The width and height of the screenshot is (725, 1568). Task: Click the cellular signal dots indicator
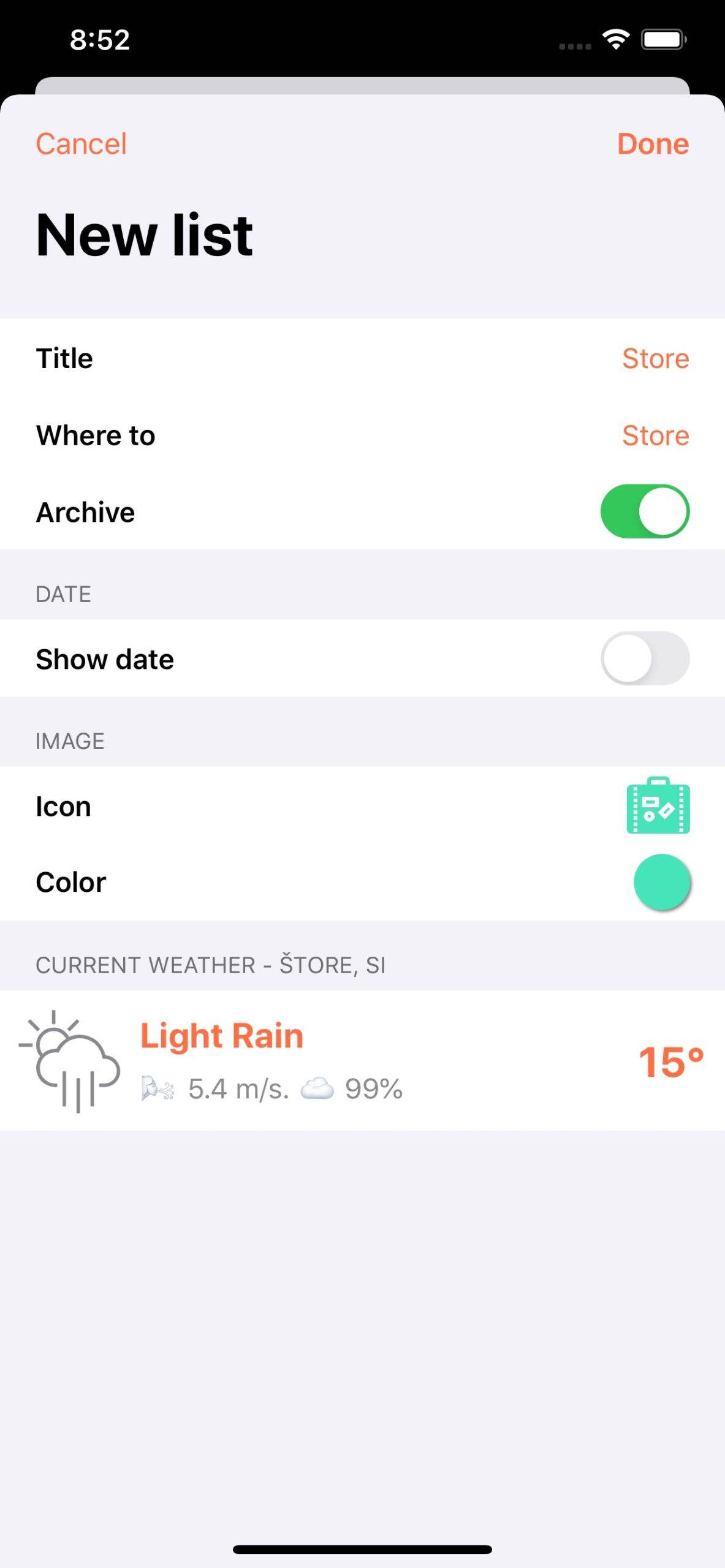pyautogui.click(x=574, y=46)
